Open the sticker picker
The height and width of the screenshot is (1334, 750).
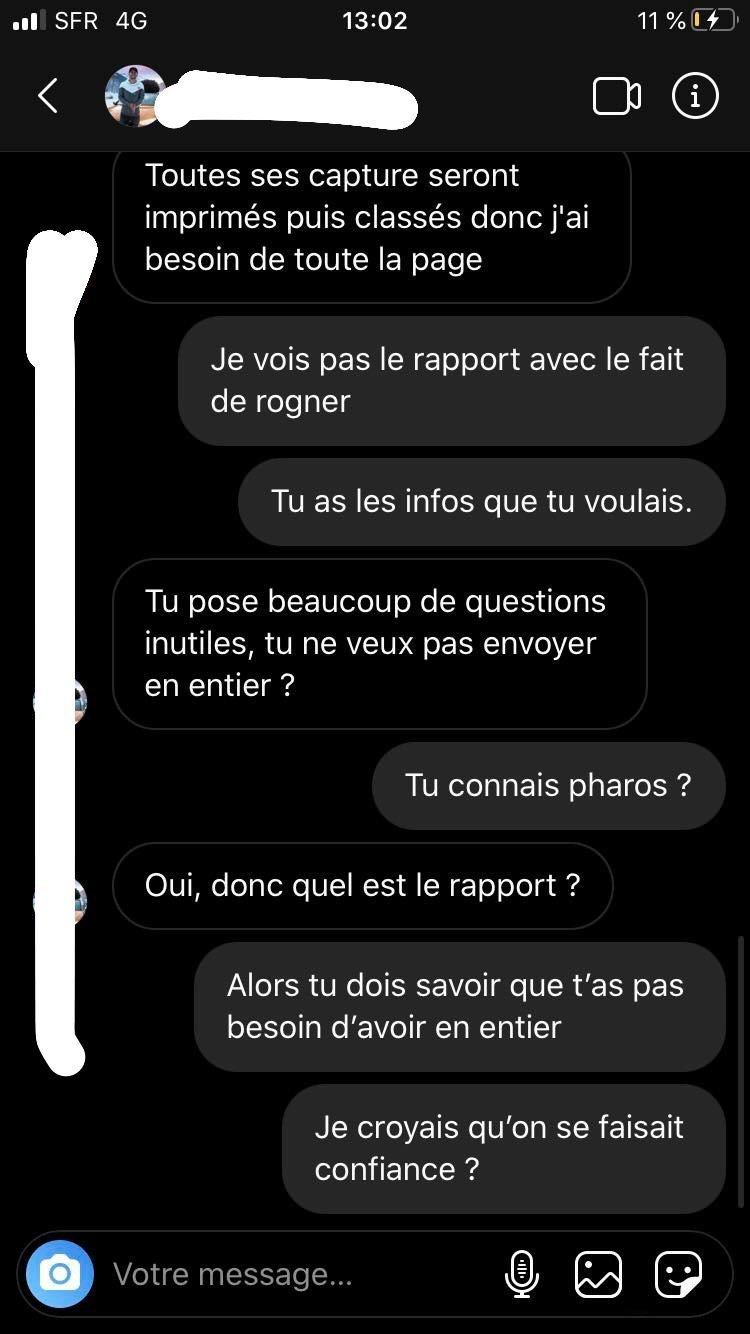[678, 1274]
